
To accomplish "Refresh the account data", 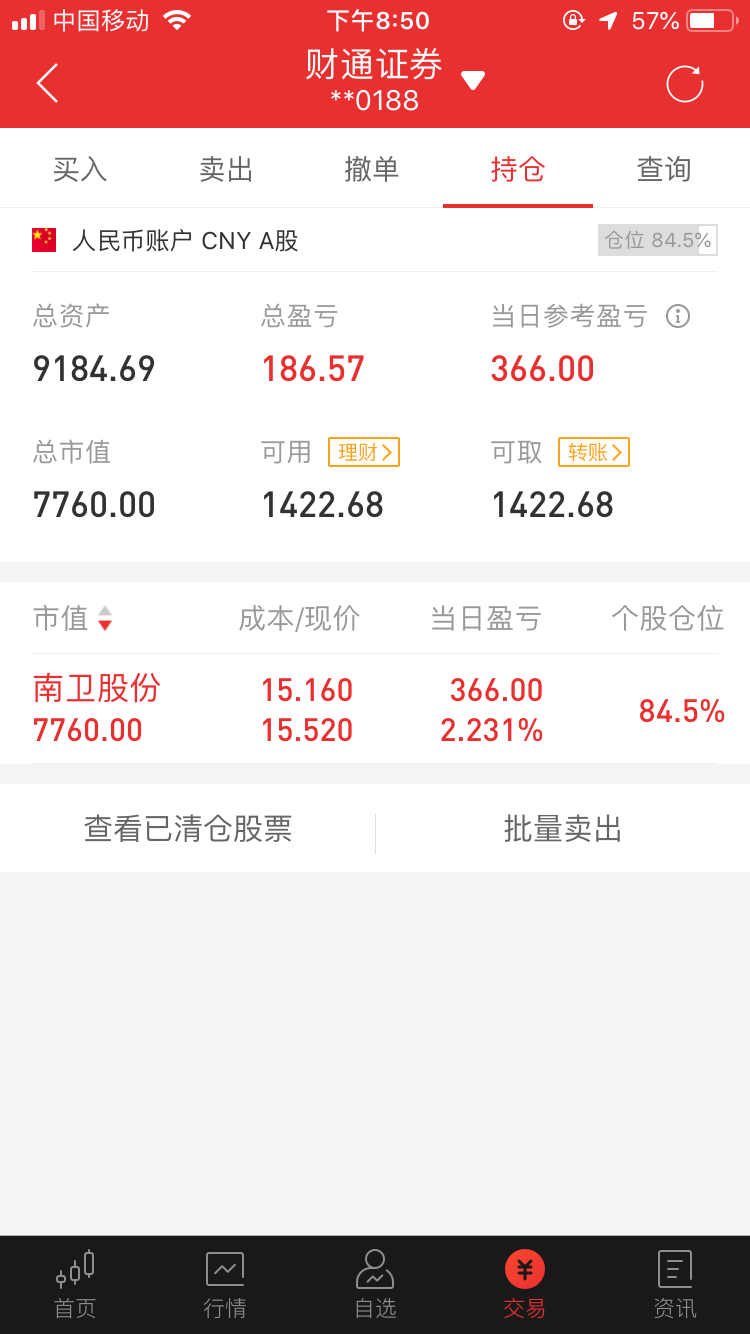I will coord(684,83).
